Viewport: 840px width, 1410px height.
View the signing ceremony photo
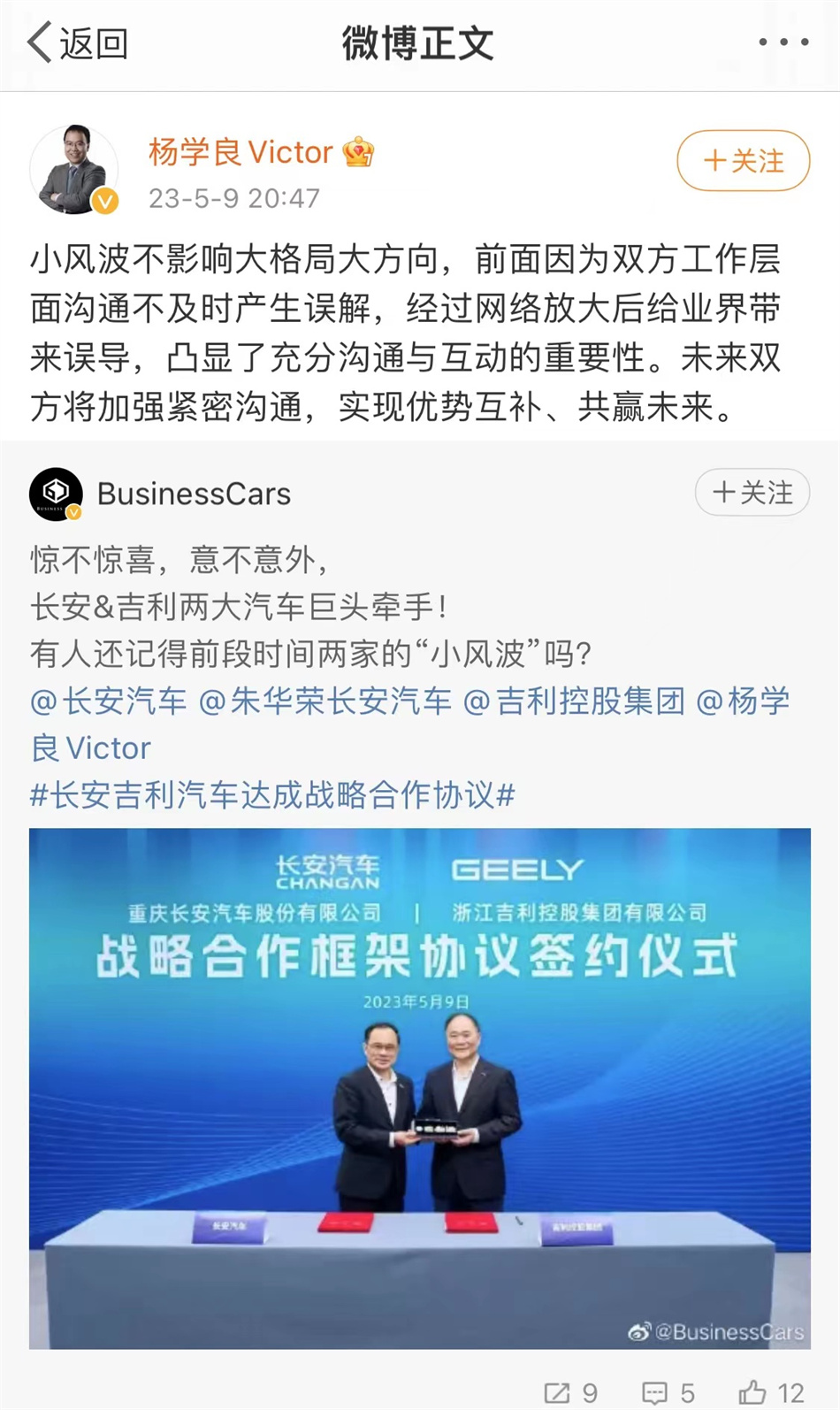[419, 1087]
